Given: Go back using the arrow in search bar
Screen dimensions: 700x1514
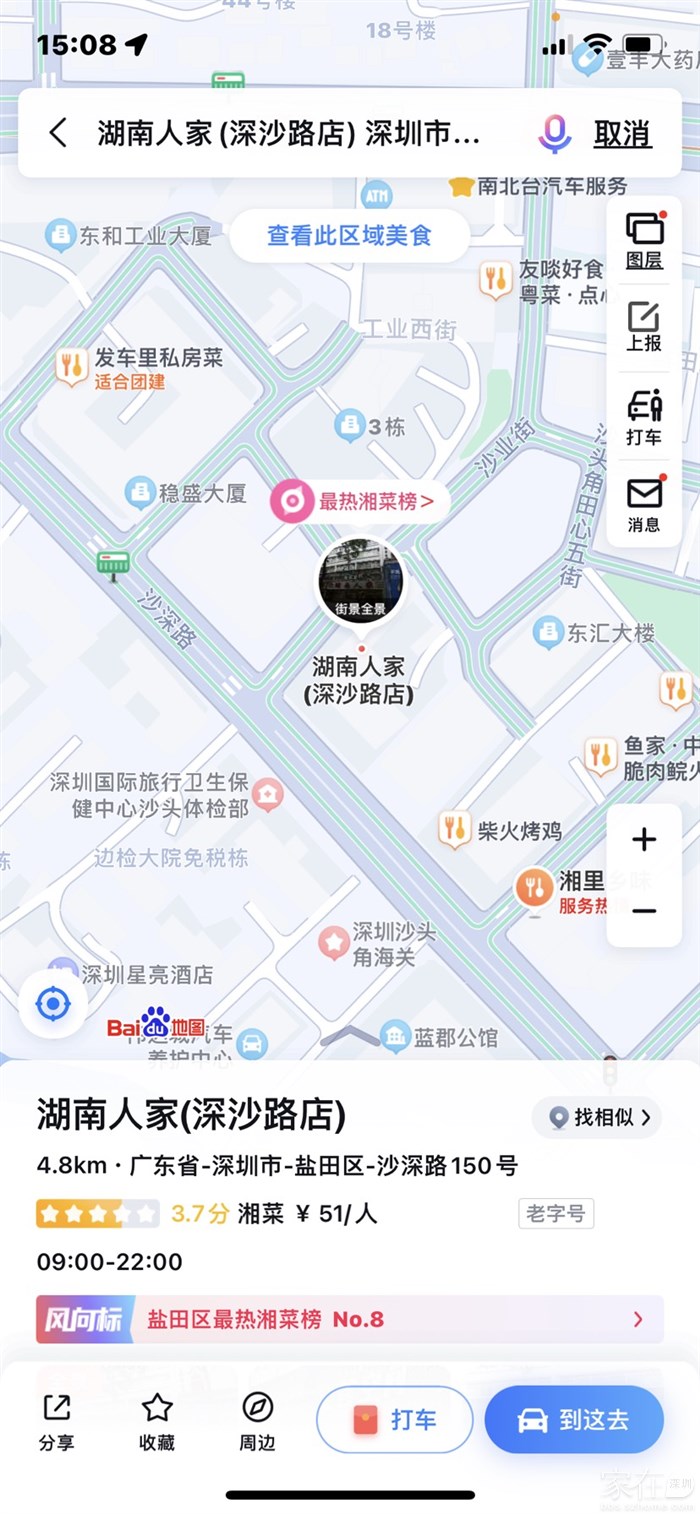Looking at the screenshot, I should (x=58, y=133).
